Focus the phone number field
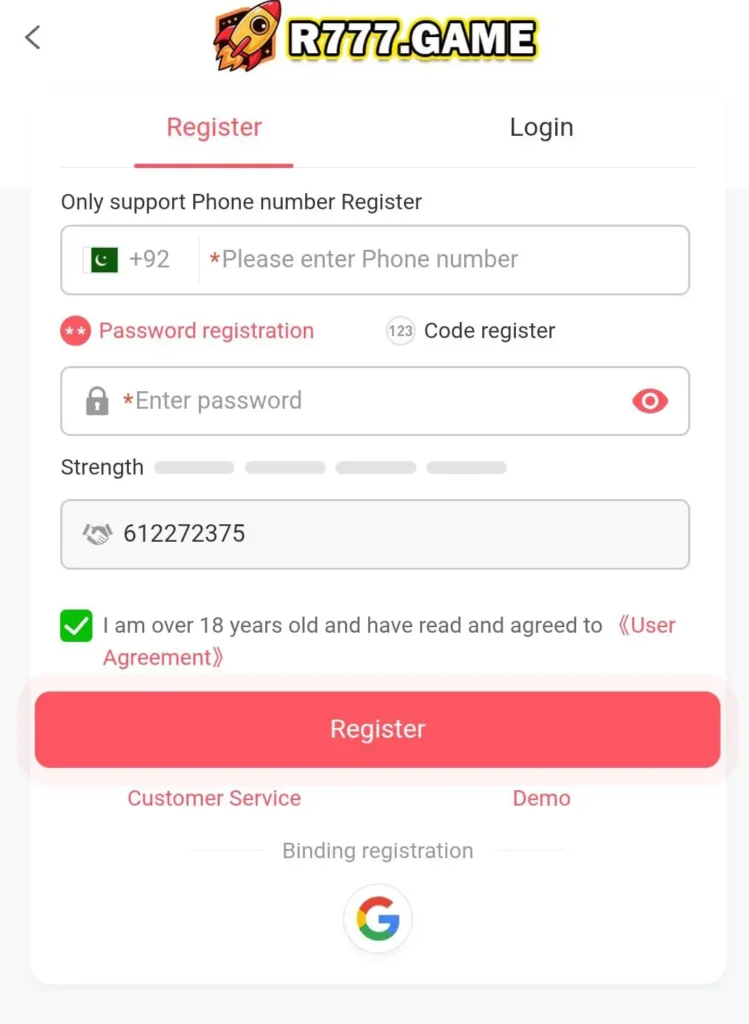Screen dimensions: 749x1024 (x=440, y=260)
